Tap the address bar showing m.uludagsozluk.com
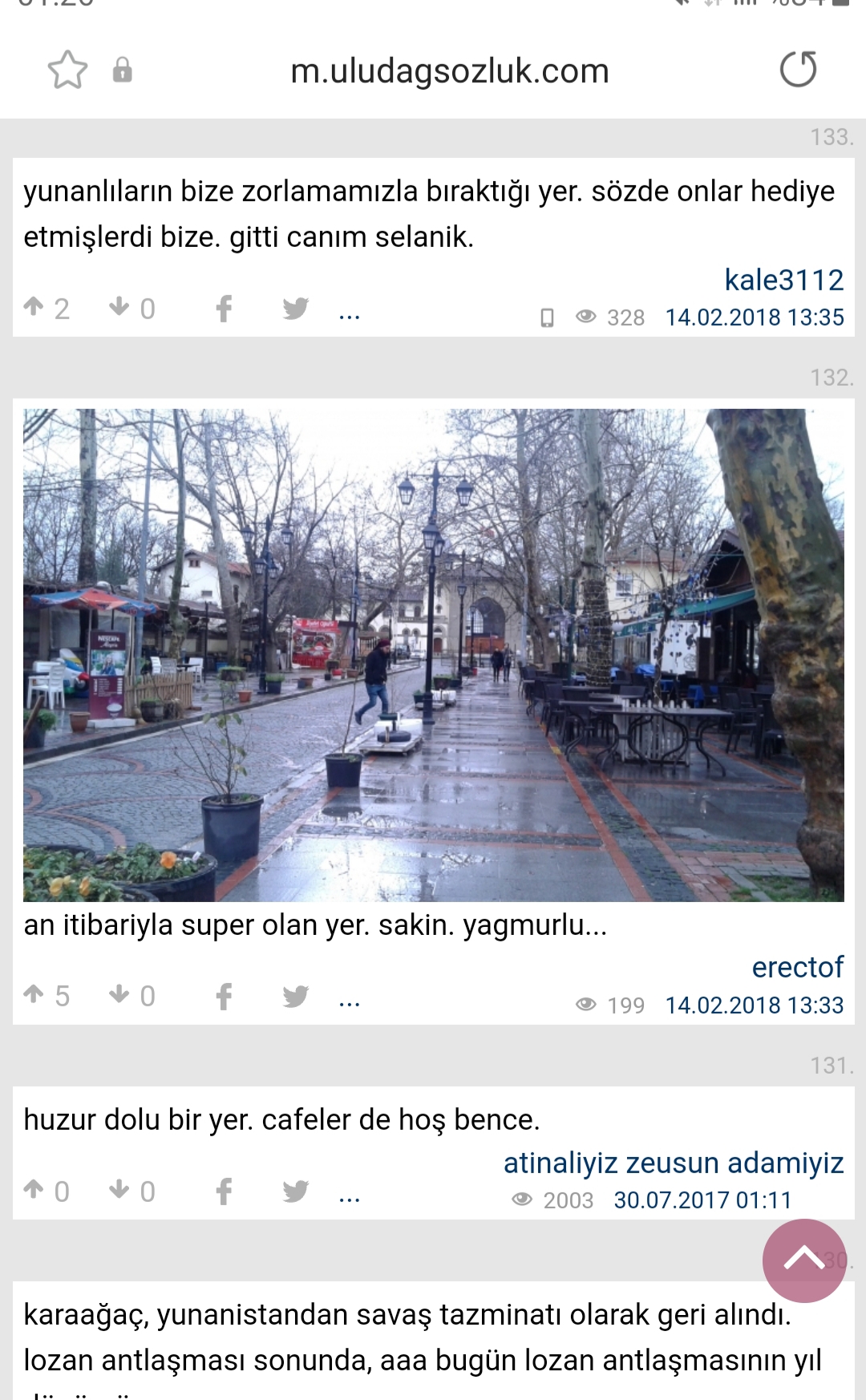Image resolution: width=866 pixels, height=1400 pixels. (x=449, y=71)
